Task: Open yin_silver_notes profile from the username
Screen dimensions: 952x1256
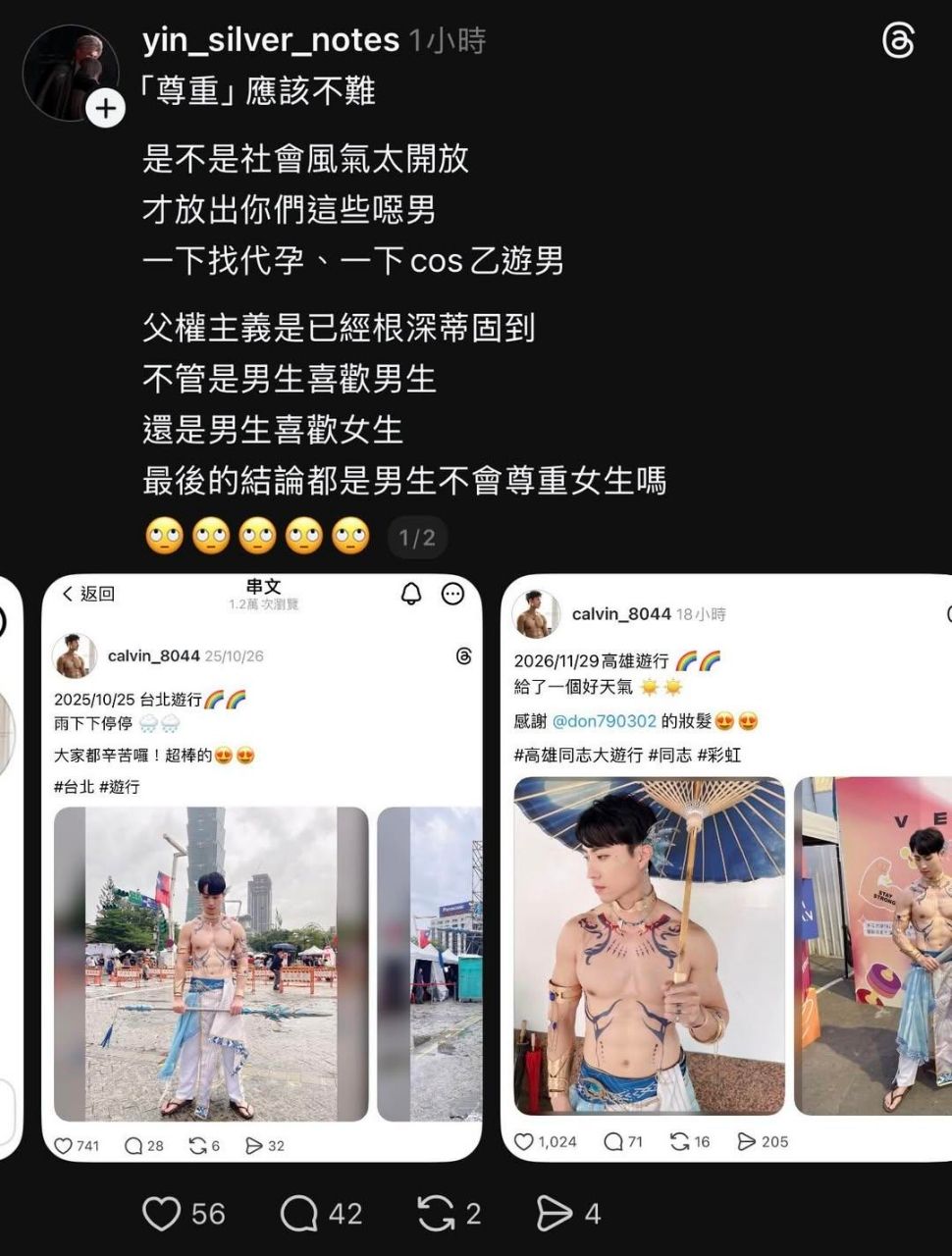Action: coord(270,40)
